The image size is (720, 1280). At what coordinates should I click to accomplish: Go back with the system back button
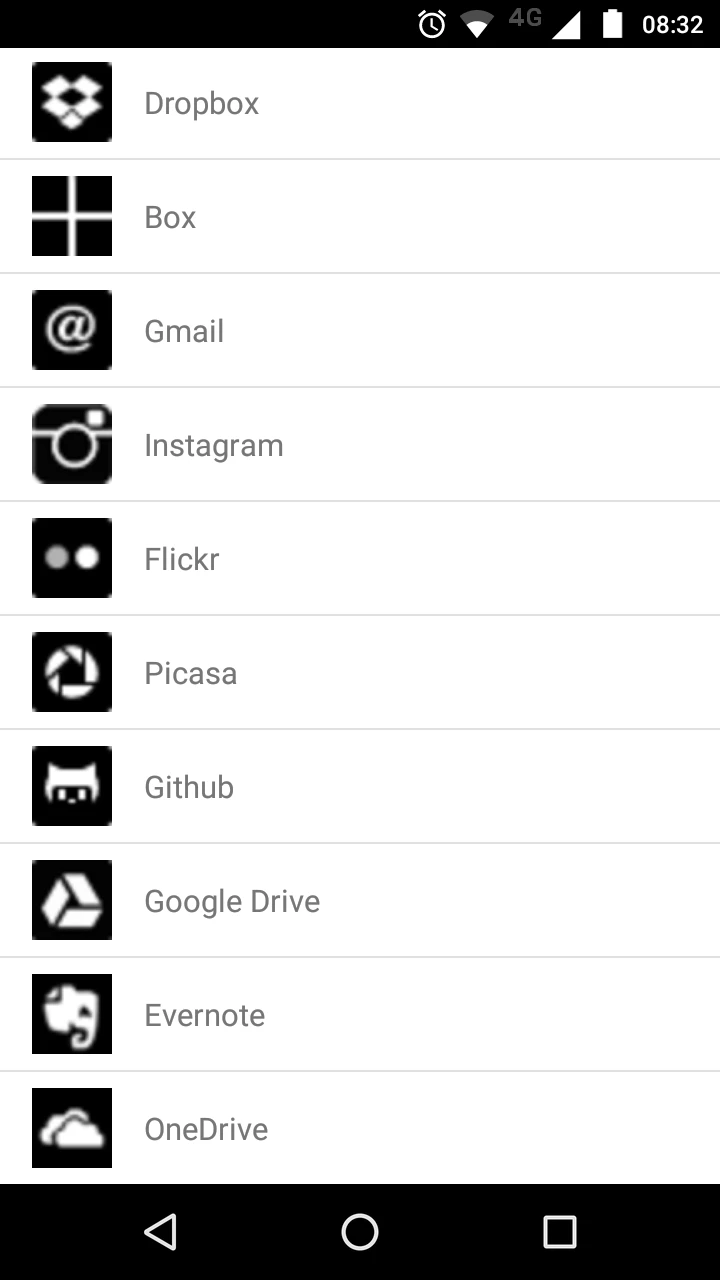160,1232
